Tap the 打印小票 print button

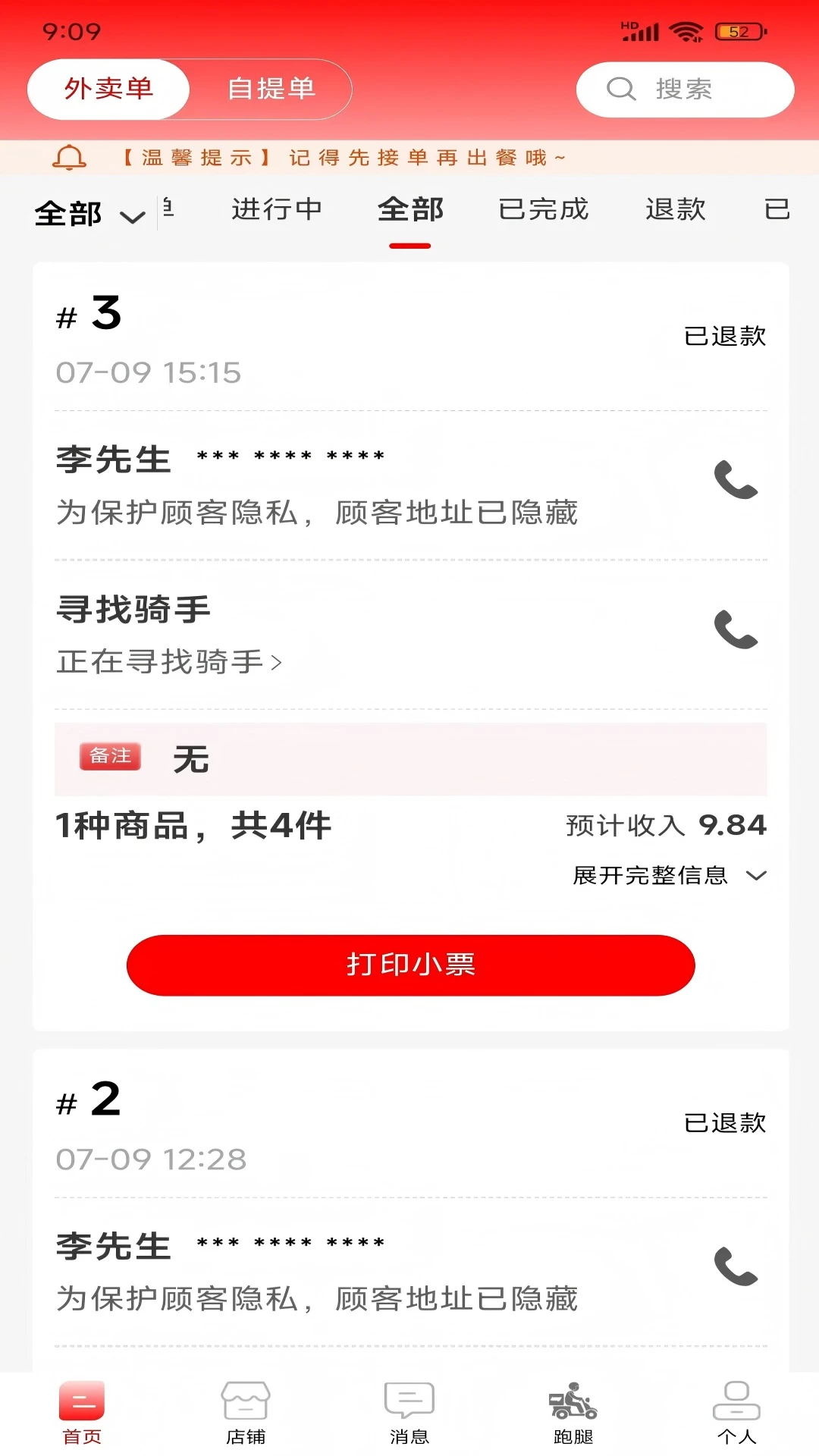[409, 964]
